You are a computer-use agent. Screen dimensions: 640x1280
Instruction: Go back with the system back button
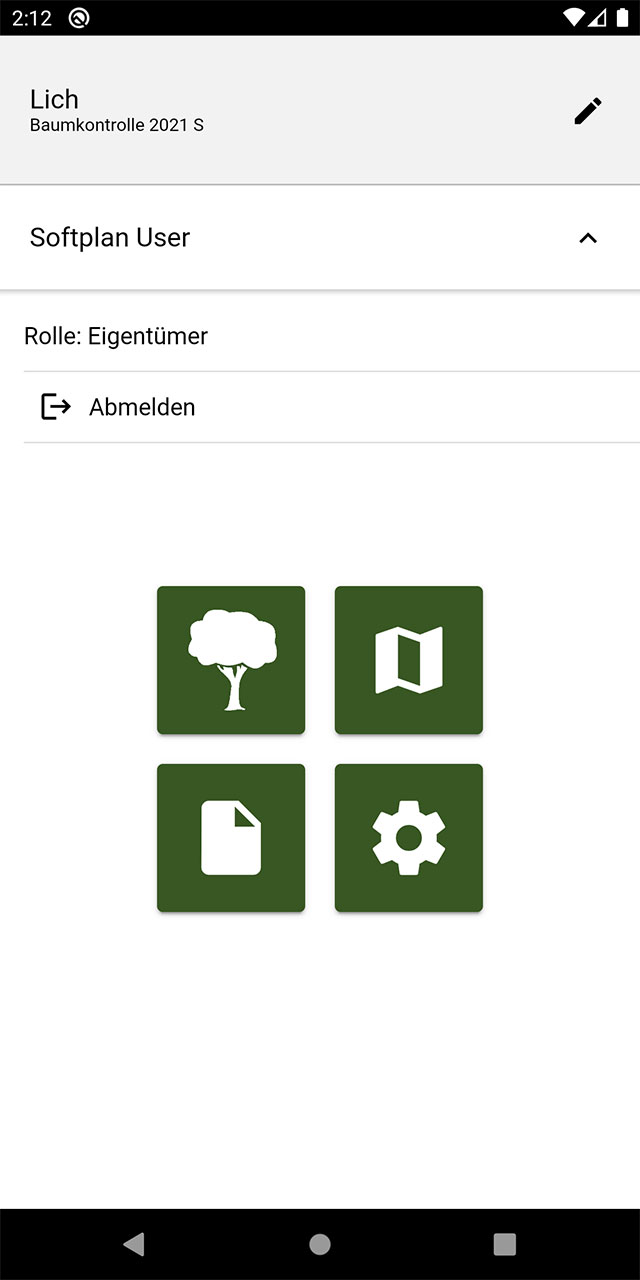coord(134,1244)
